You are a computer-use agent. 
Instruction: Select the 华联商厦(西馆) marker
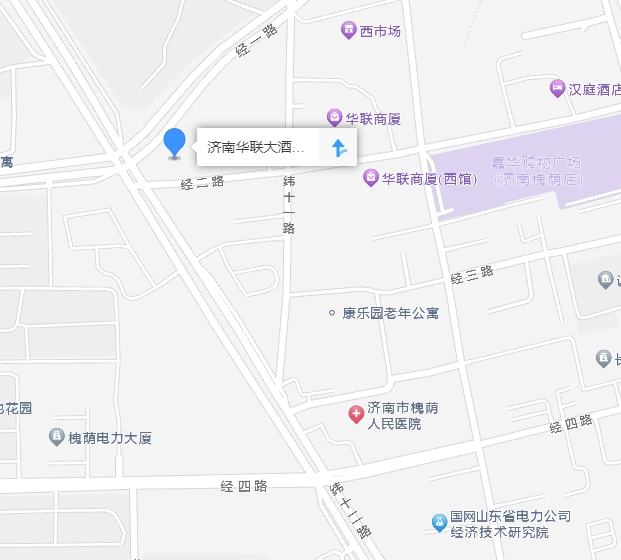pos(371,179)
